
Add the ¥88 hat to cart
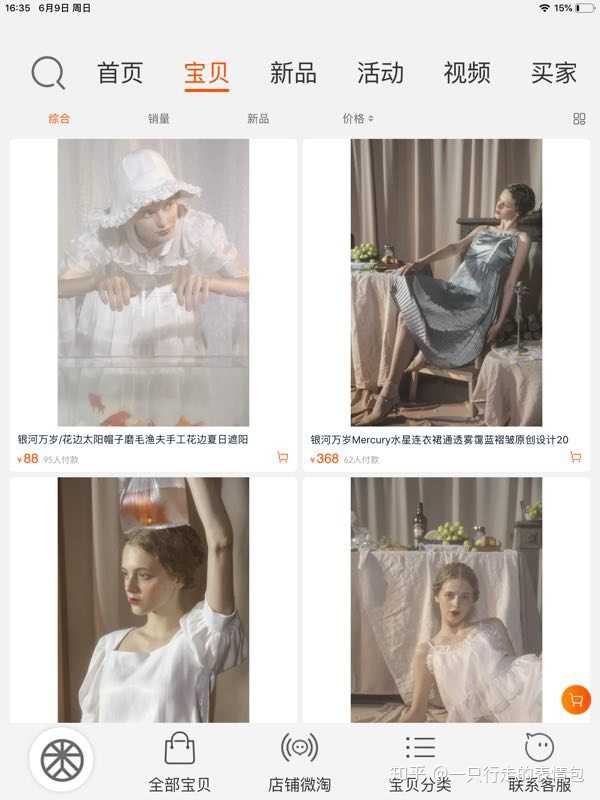click(282, 458)
